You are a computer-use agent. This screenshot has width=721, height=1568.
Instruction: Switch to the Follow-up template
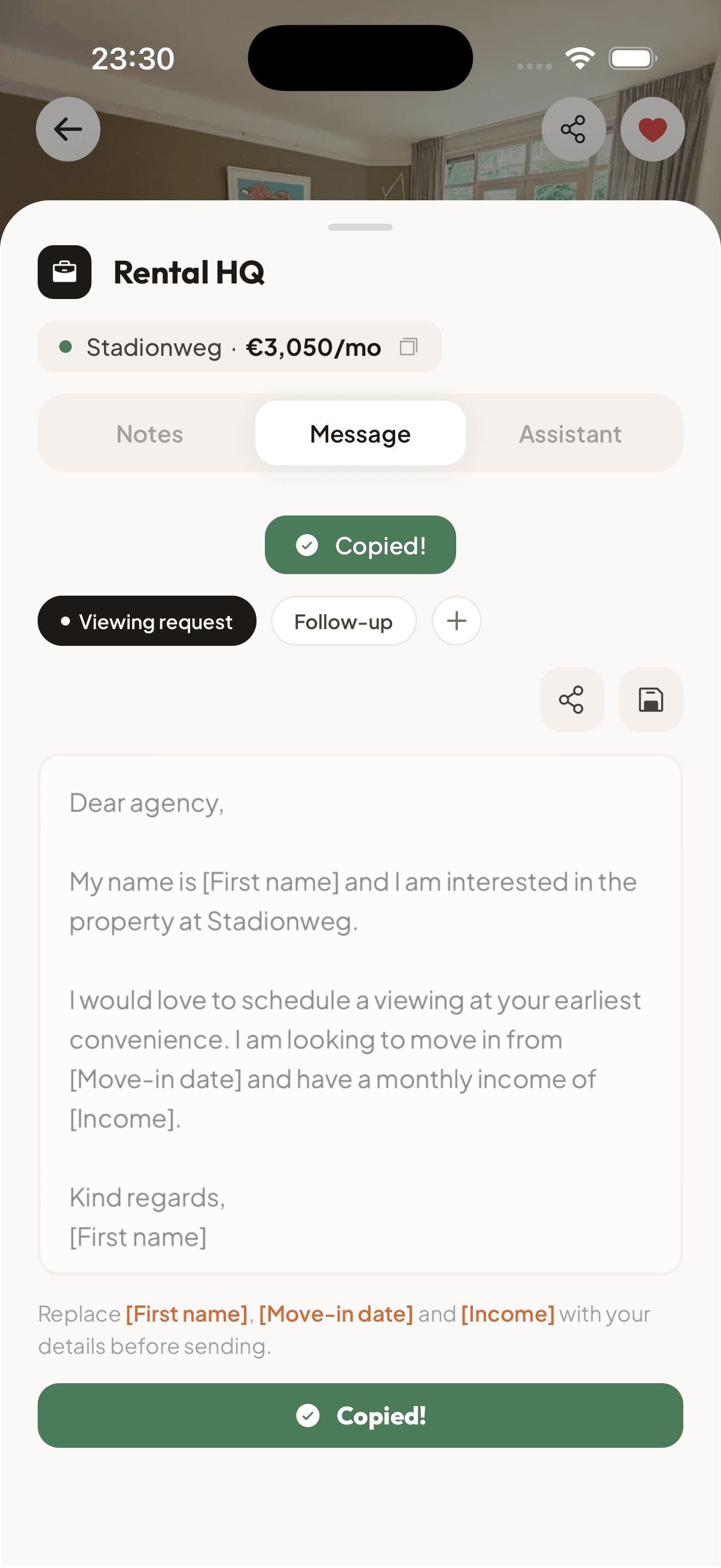pos(343,621)
